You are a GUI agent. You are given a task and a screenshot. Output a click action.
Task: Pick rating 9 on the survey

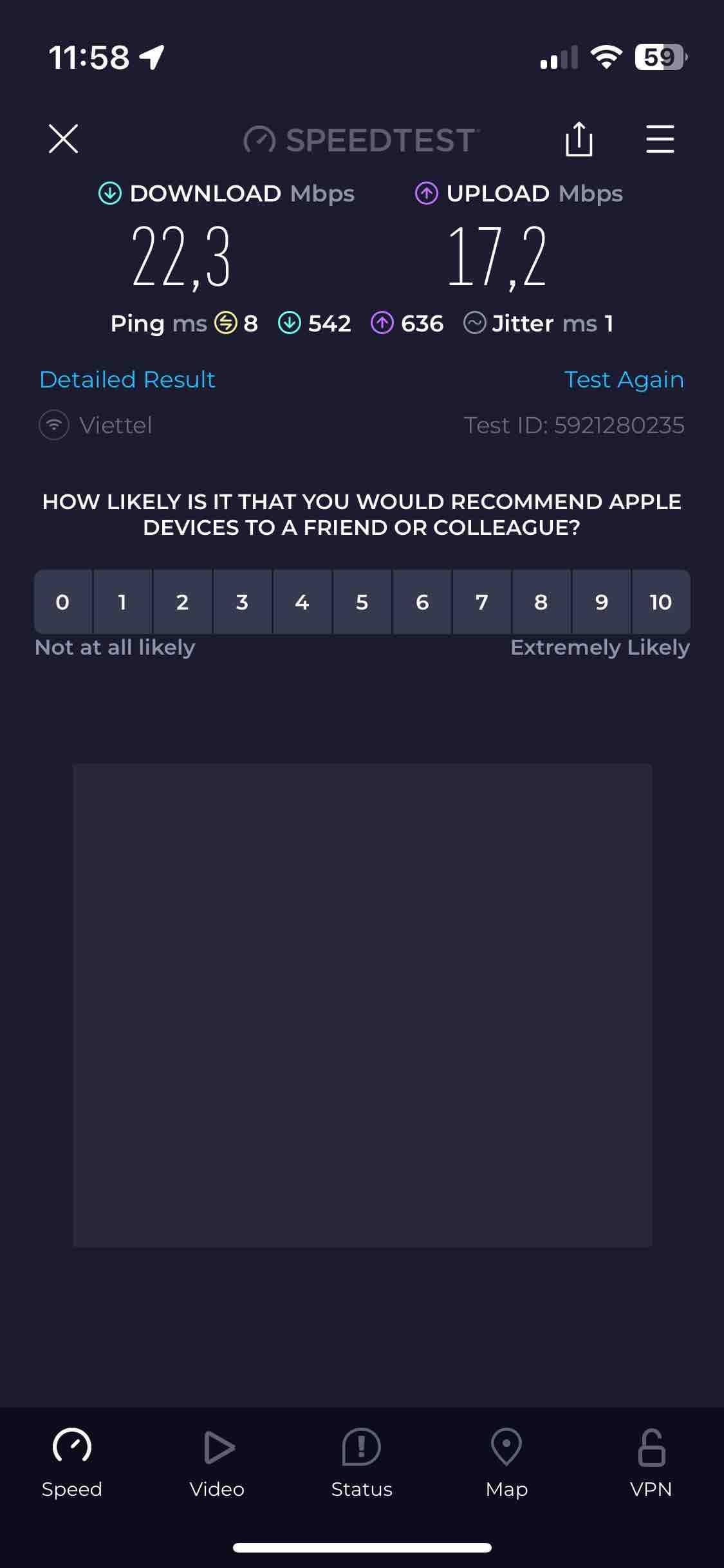coord(601,602)
